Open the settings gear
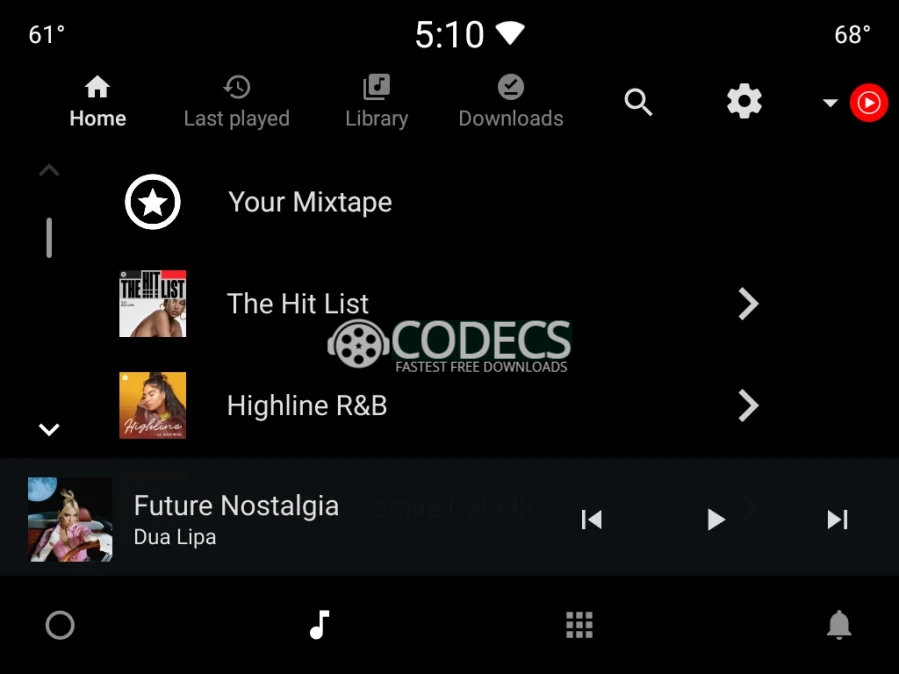The height and width of the screenshot is (674, 899). (x=744, y=101)
